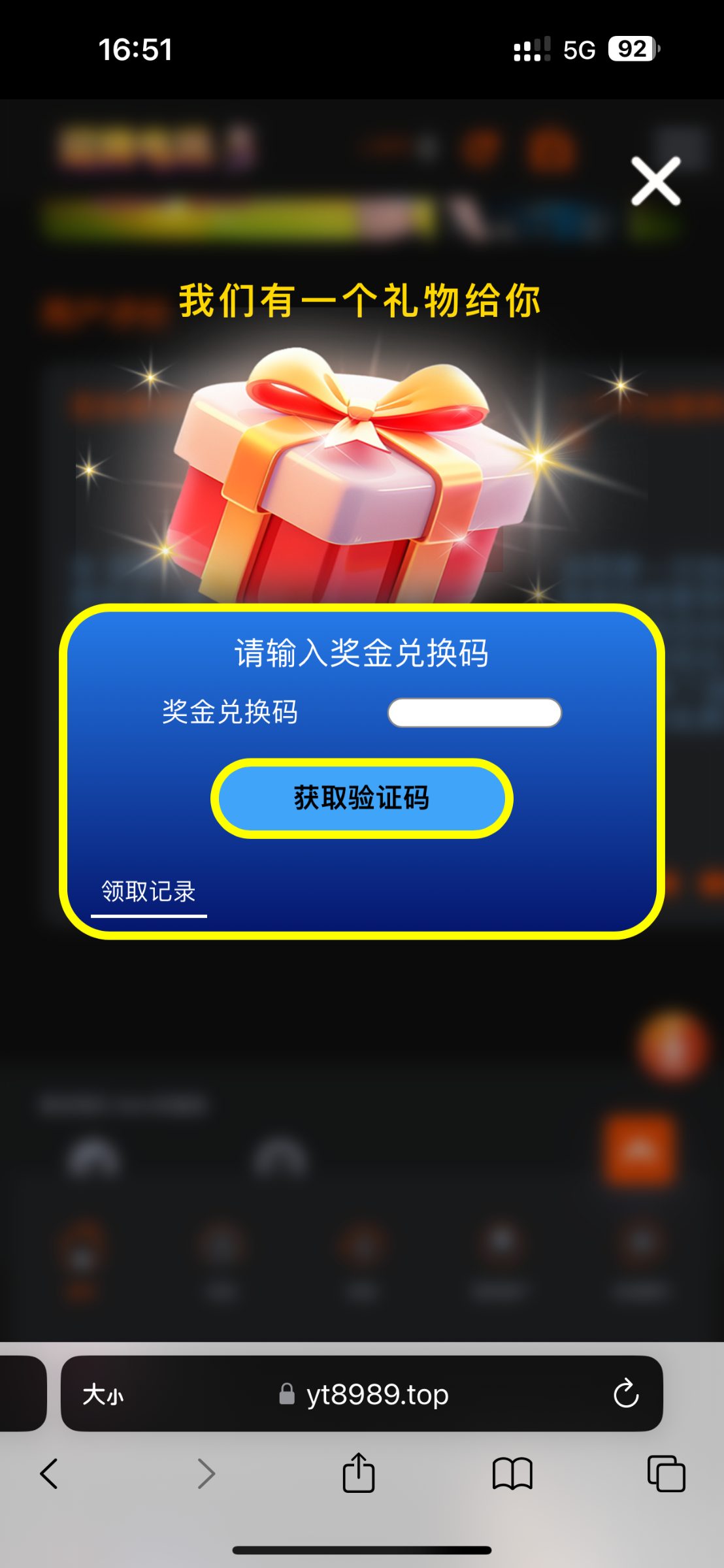Open the 大小 page settings menu

click(103, 1395)
